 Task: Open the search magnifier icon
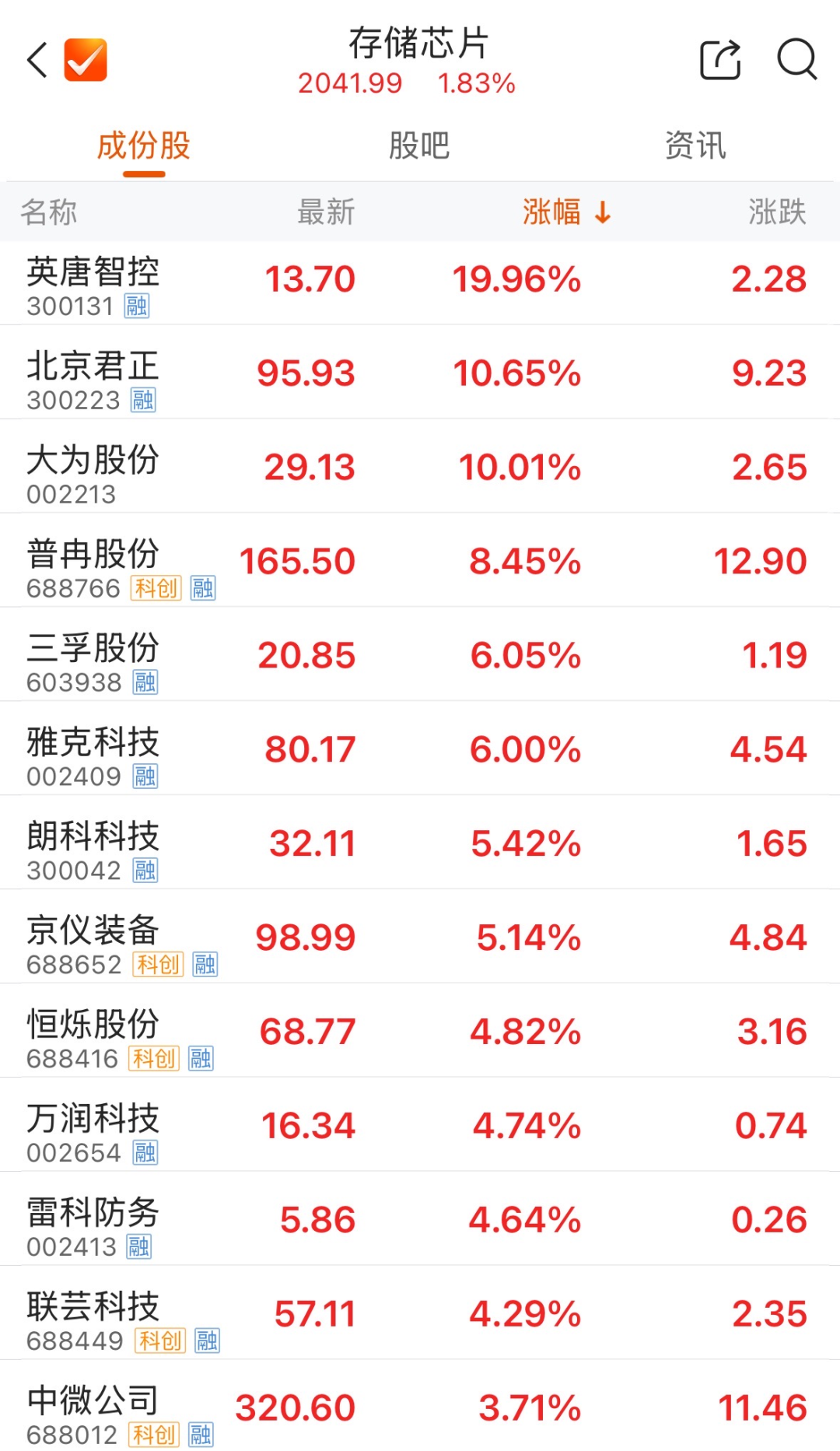(x=796, y=60)
